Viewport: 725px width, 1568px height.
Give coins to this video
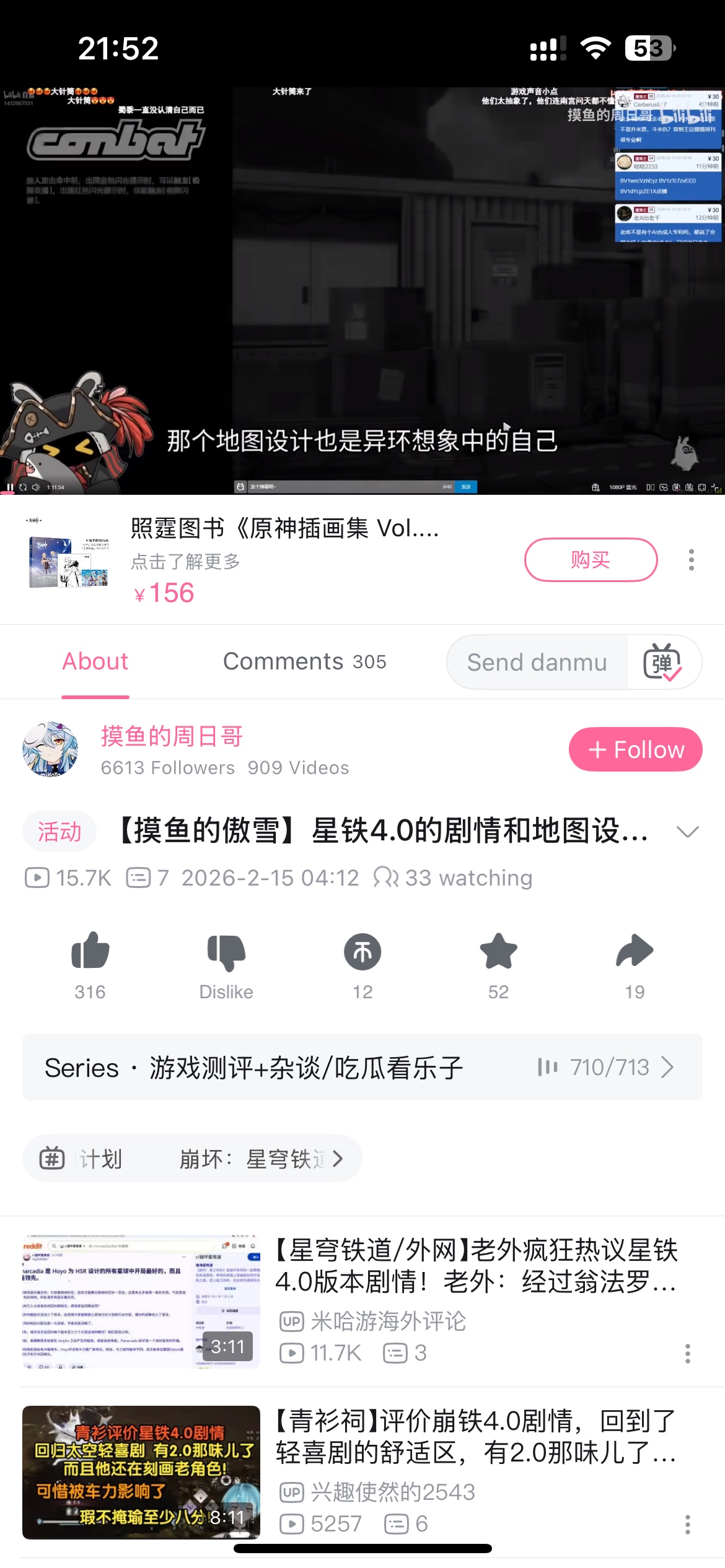pyautogui.click(x=362, y=952)
